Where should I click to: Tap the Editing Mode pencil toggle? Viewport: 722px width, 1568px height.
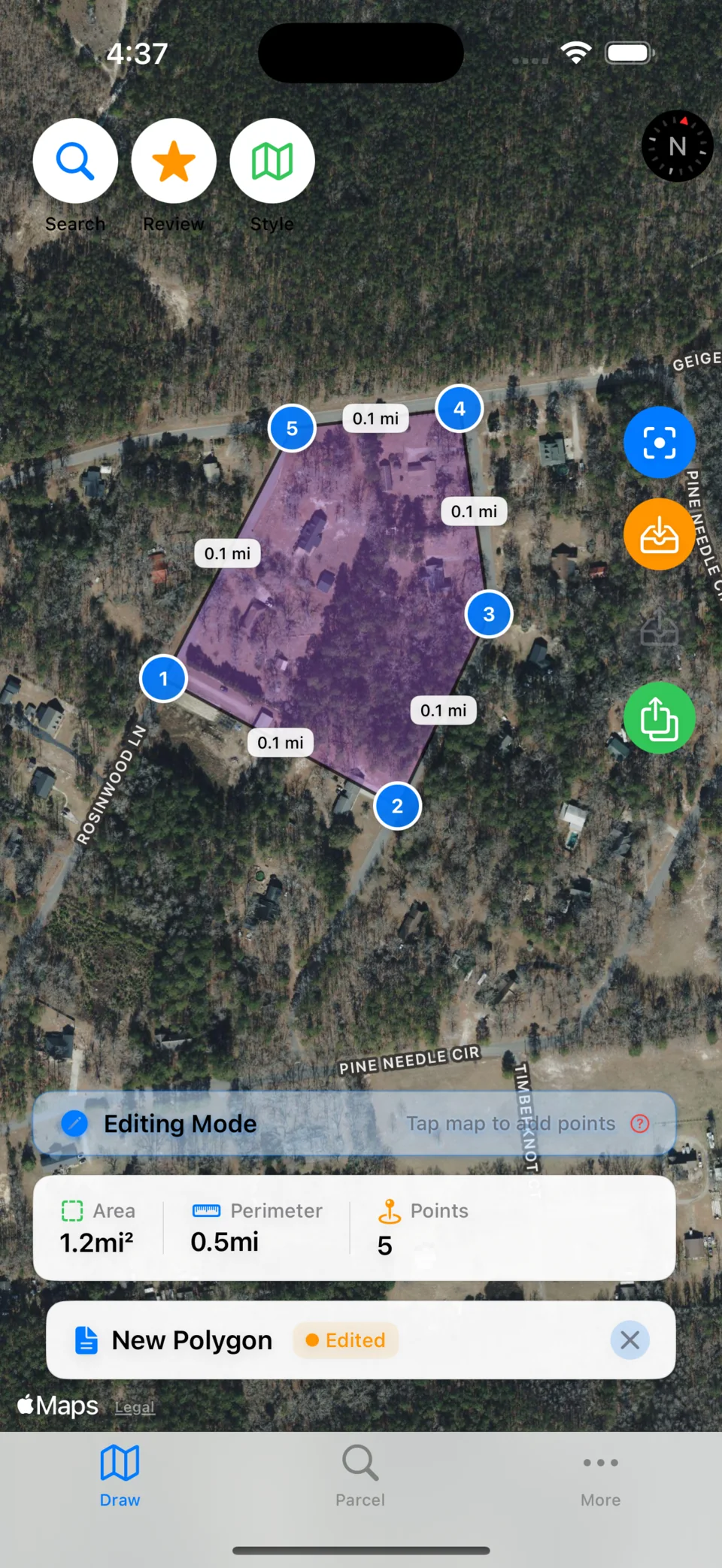coord(74,1124)
